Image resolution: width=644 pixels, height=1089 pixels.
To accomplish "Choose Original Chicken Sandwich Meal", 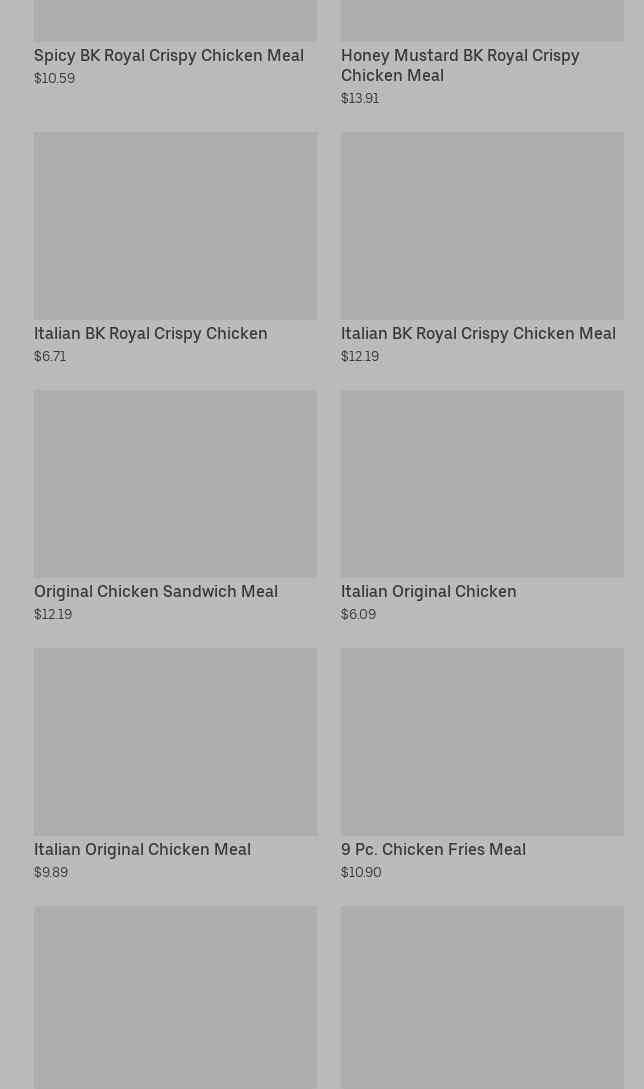I will coord(175,506).
